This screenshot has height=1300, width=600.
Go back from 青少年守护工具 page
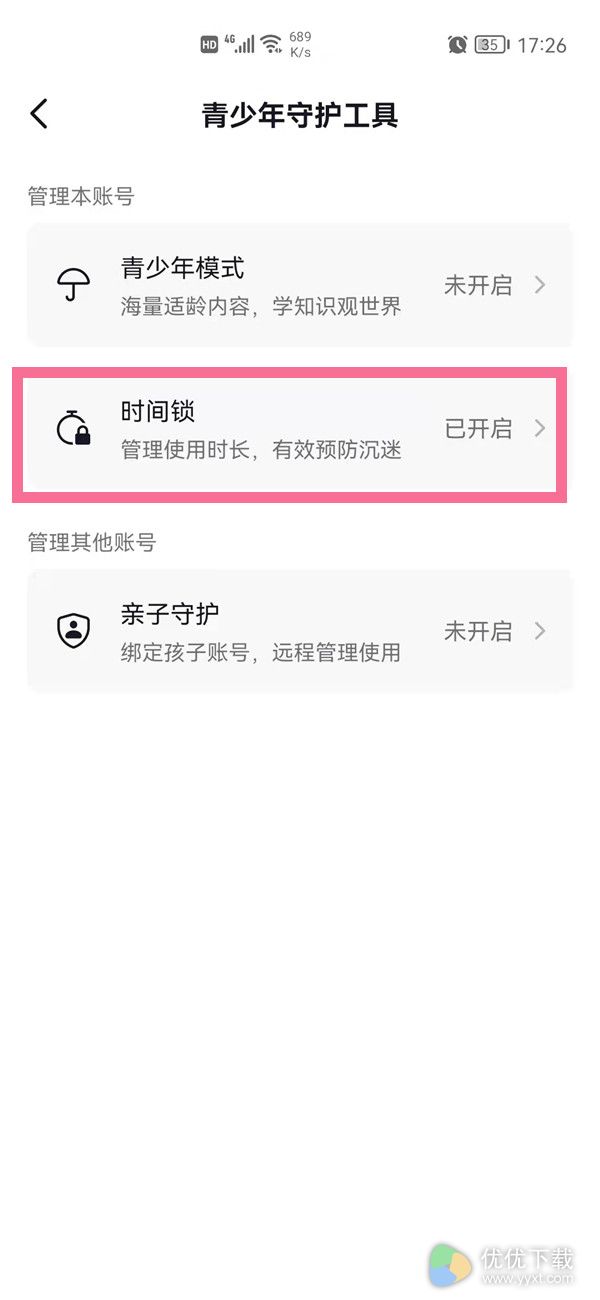tap(39, 114)
